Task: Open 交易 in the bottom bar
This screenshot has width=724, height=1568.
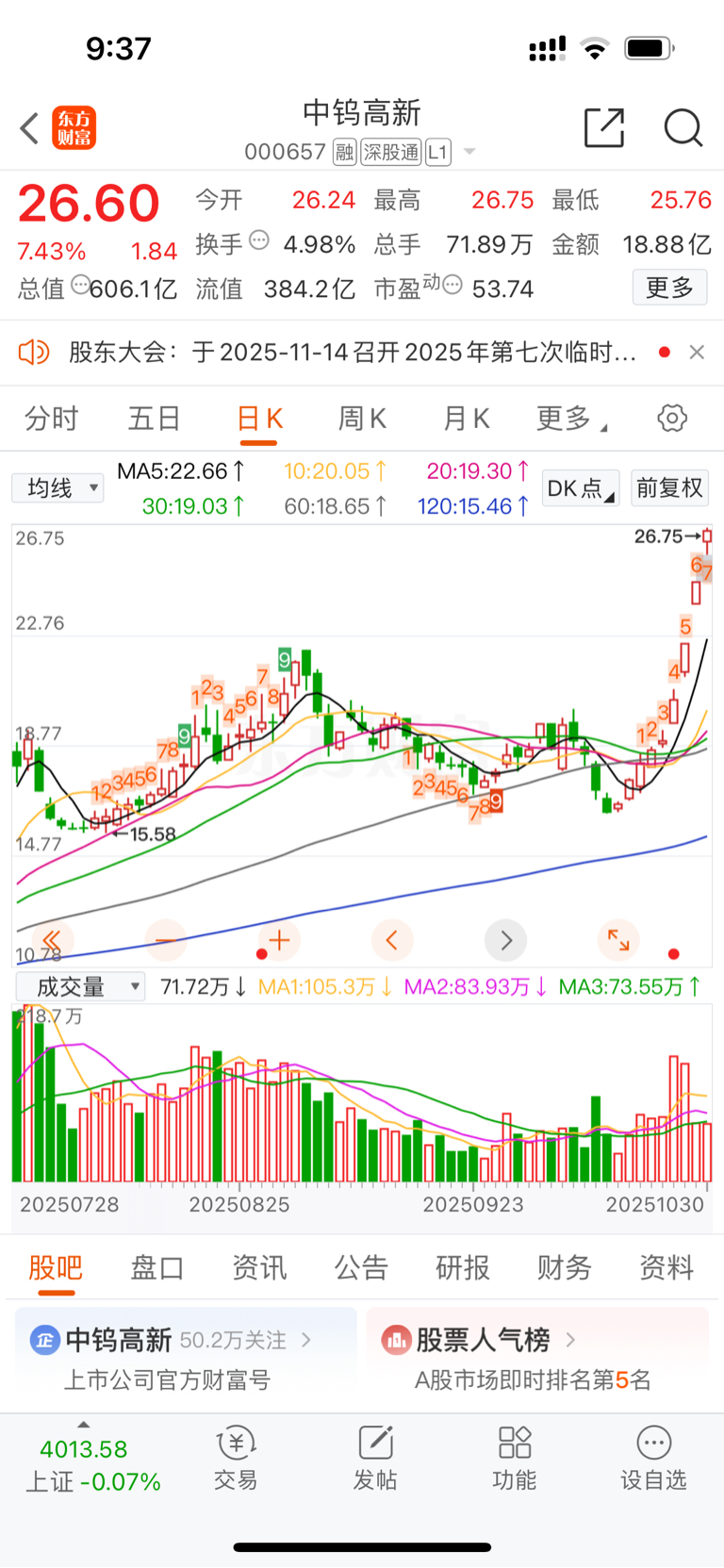Action: click(236, 1458)
